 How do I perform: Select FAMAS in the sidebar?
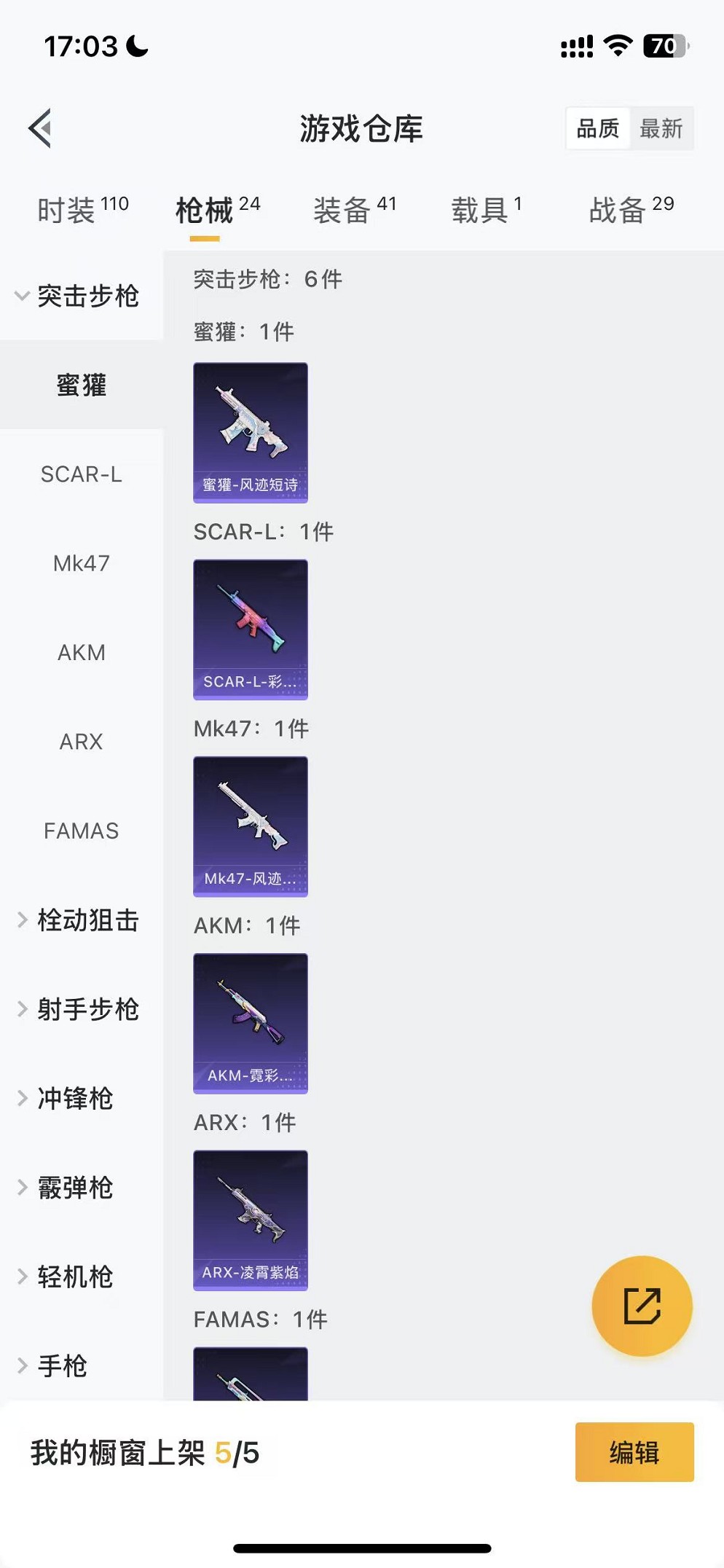[x=81, y=831]
